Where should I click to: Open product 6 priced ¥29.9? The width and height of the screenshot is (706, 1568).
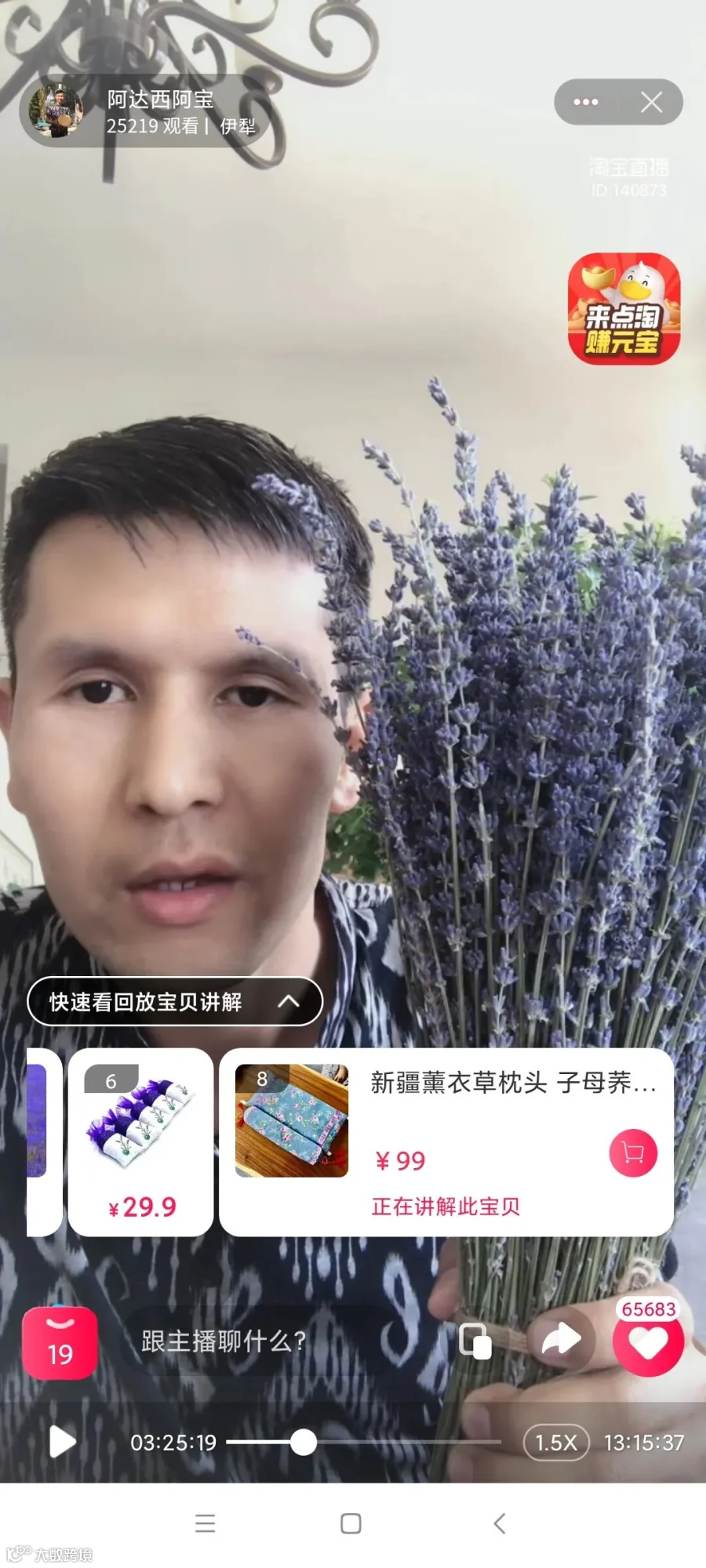click(x=140, y=1142)
